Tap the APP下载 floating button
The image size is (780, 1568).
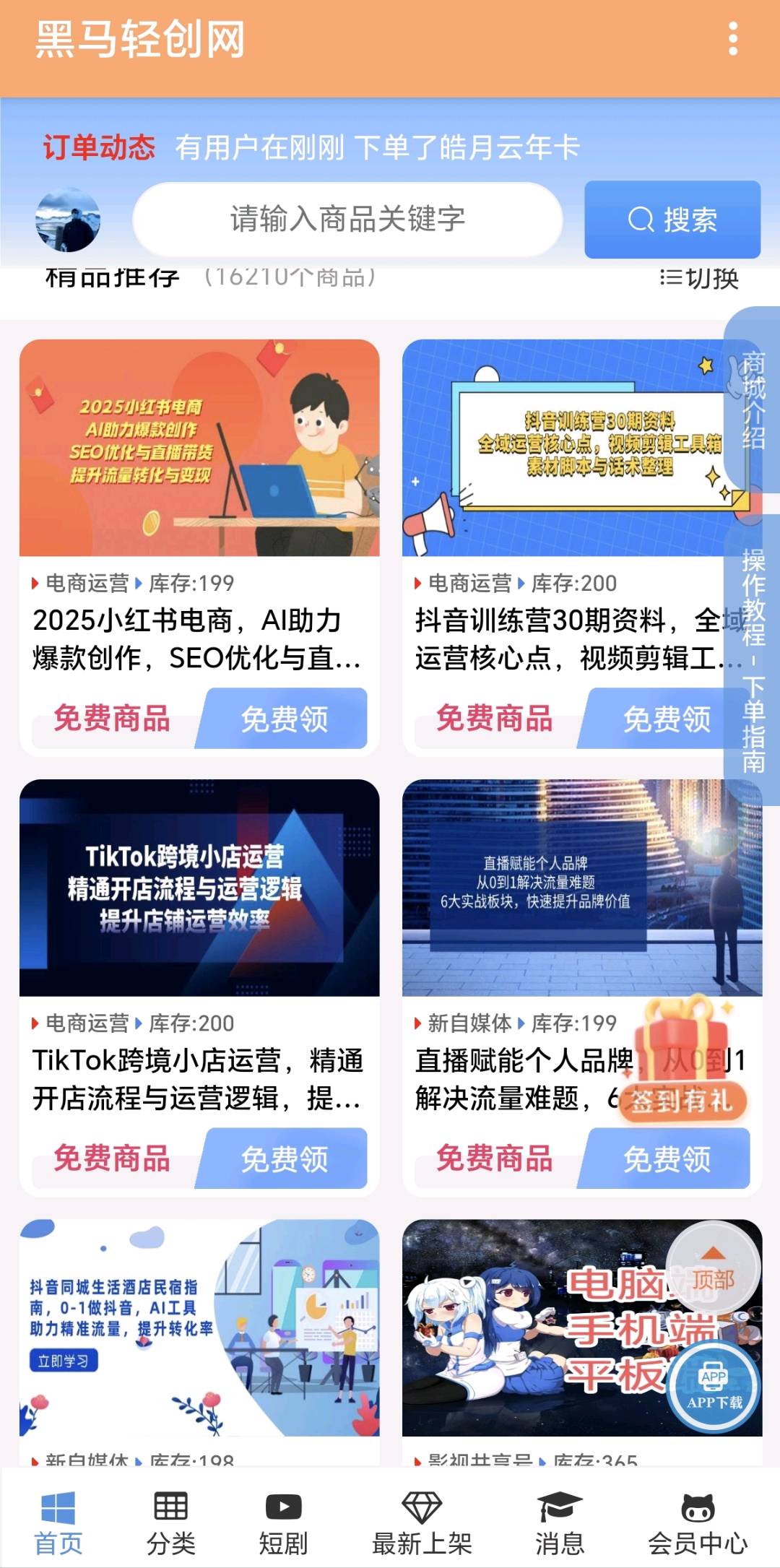tap(714, 1386)
